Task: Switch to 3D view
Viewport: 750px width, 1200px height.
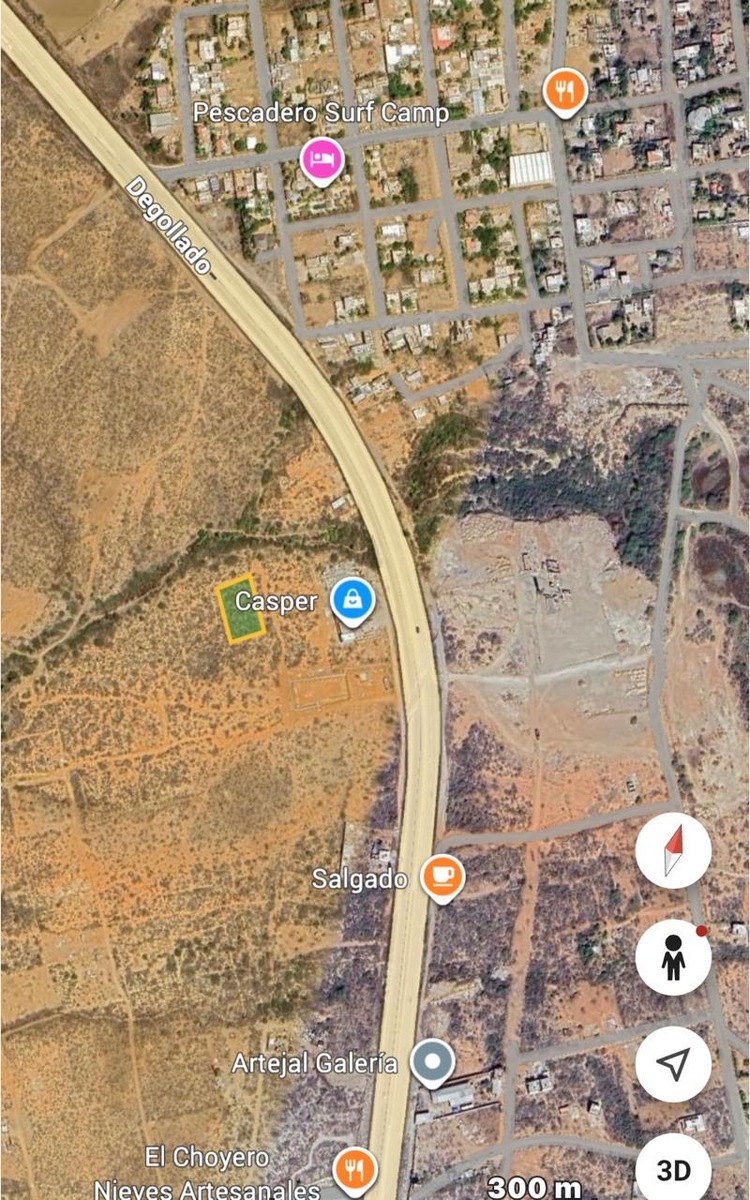Action: click(x=673, y=1168)
